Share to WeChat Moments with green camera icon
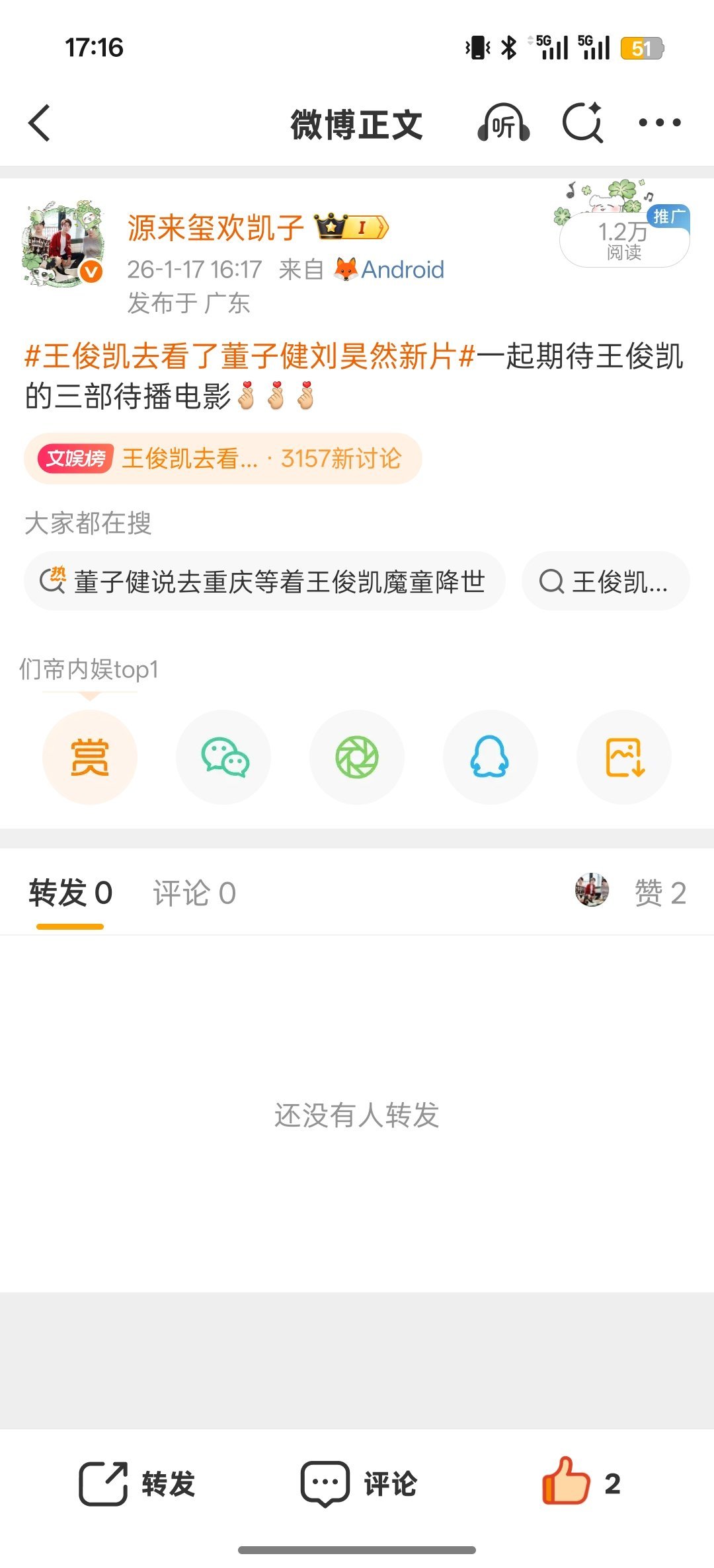 (357, 758)
